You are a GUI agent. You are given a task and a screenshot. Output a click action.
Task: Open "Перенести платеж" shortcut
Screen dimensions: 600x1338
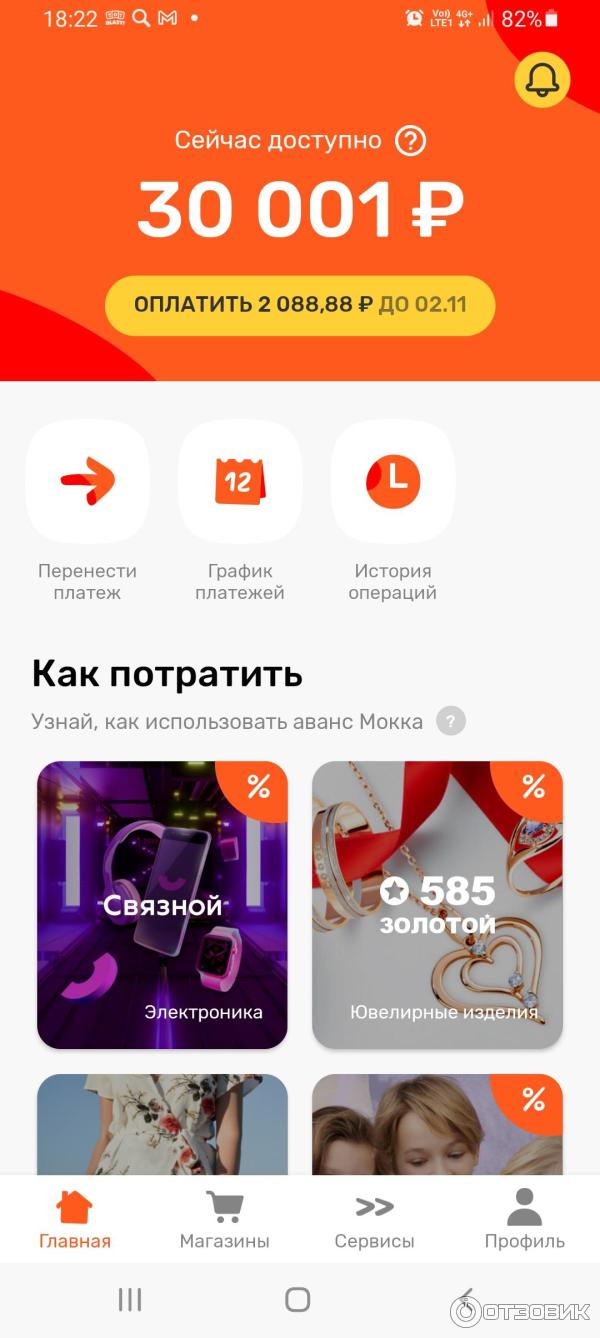pos(87,481)
